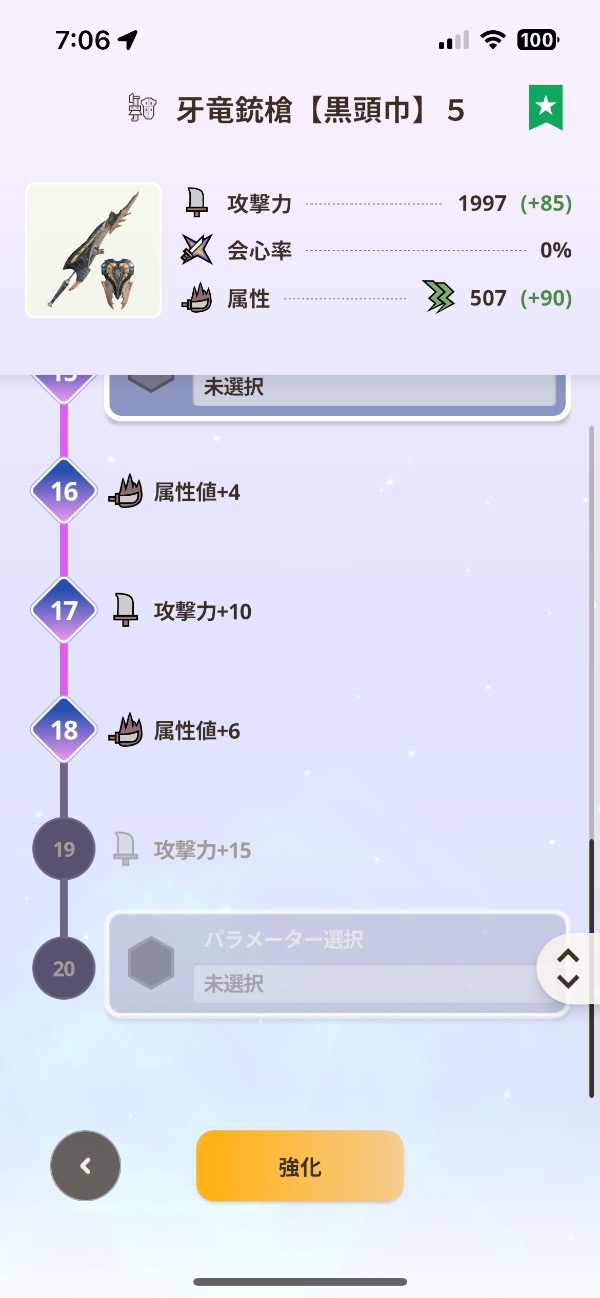Go back with the arrow button
Screen dimensions: 600x1298
coord(85,1166)
